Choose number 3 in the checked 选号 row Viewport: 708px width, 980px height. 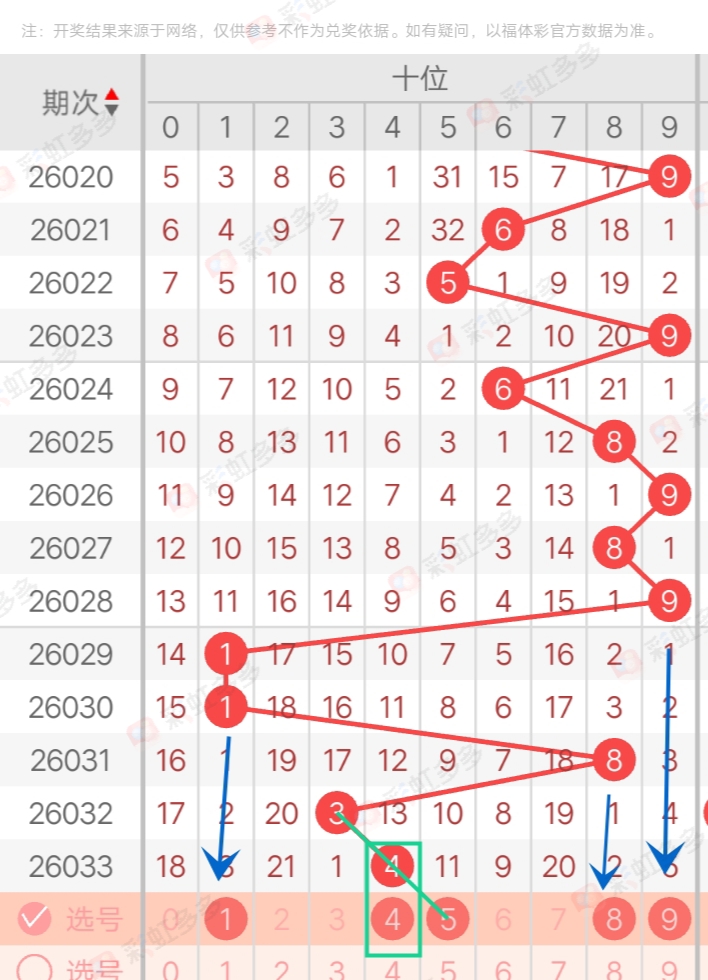point(337,919)
